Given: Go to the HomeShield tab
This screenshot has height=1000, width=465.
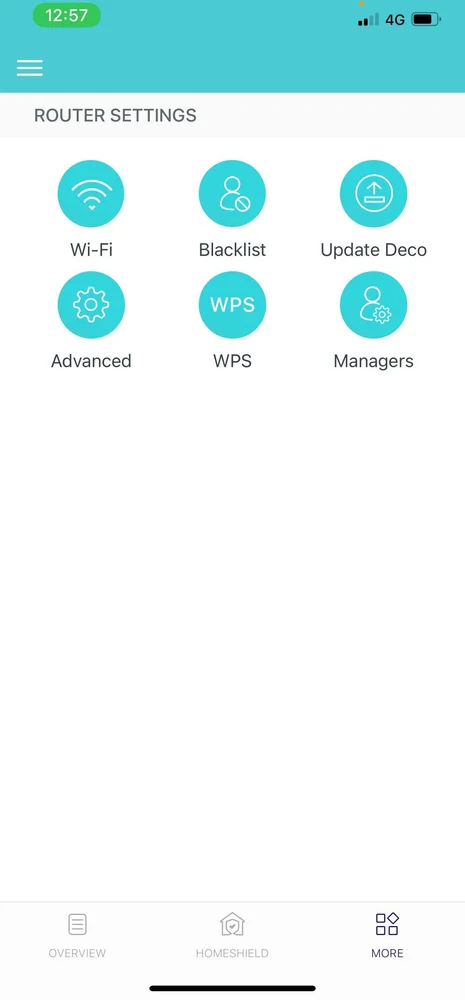Looking at the screenshot, I should [x=232, y=935].
